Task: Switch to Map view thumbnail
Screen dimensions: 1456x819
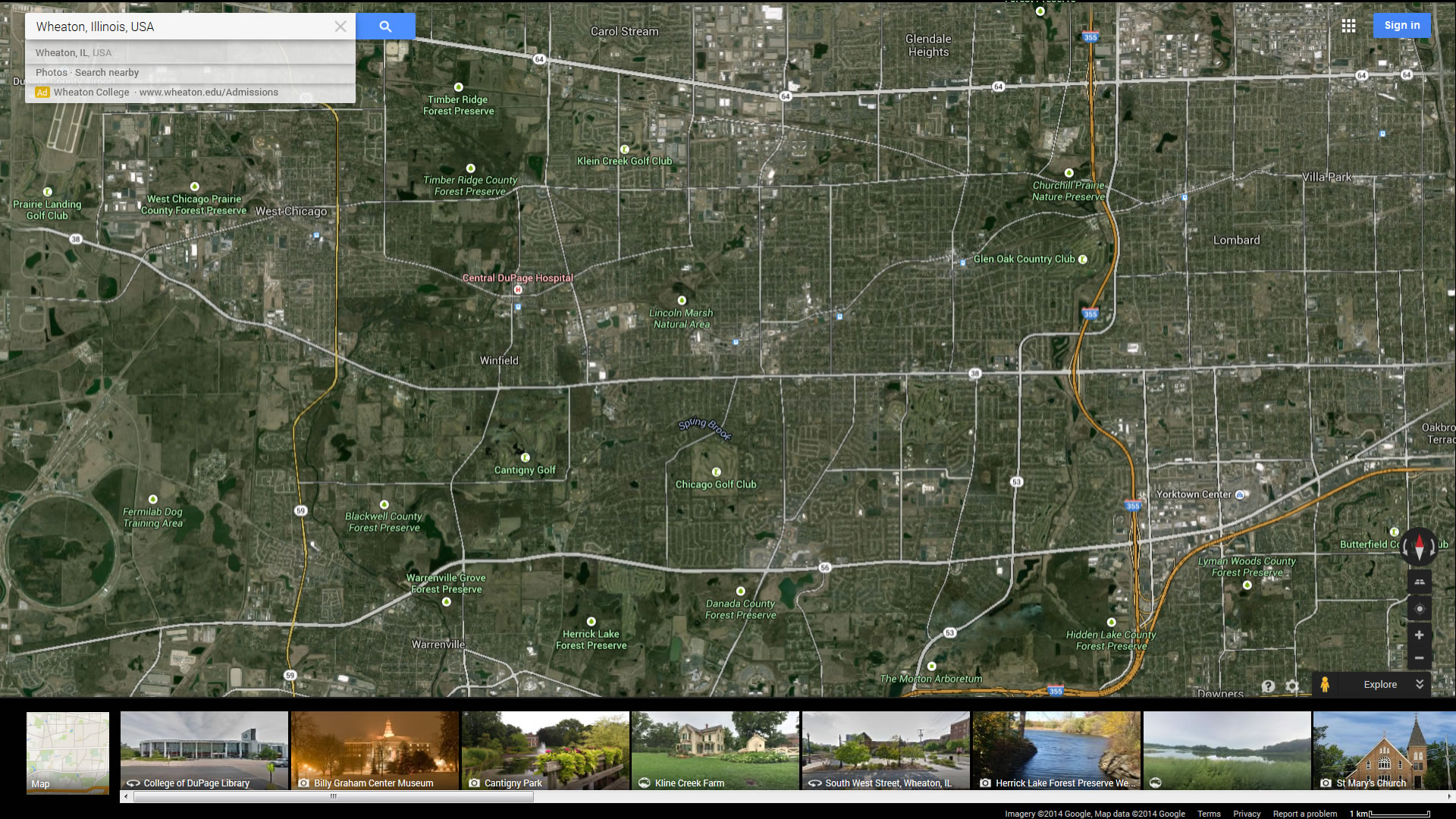Action: coord(67,752)
